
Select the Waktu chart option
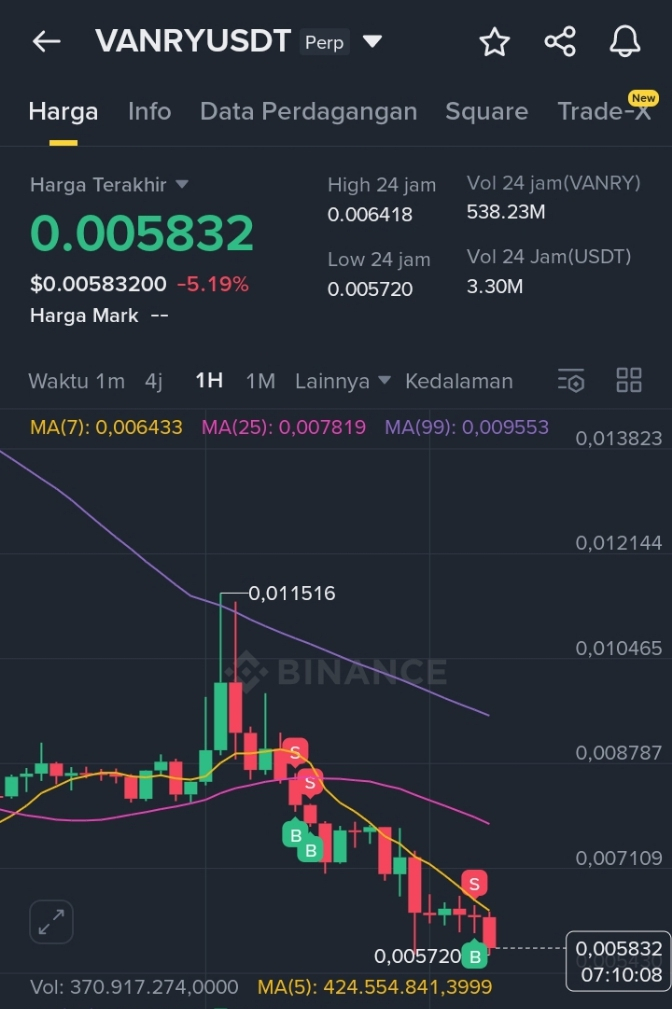pyautogui.click(x=58, y=381)
